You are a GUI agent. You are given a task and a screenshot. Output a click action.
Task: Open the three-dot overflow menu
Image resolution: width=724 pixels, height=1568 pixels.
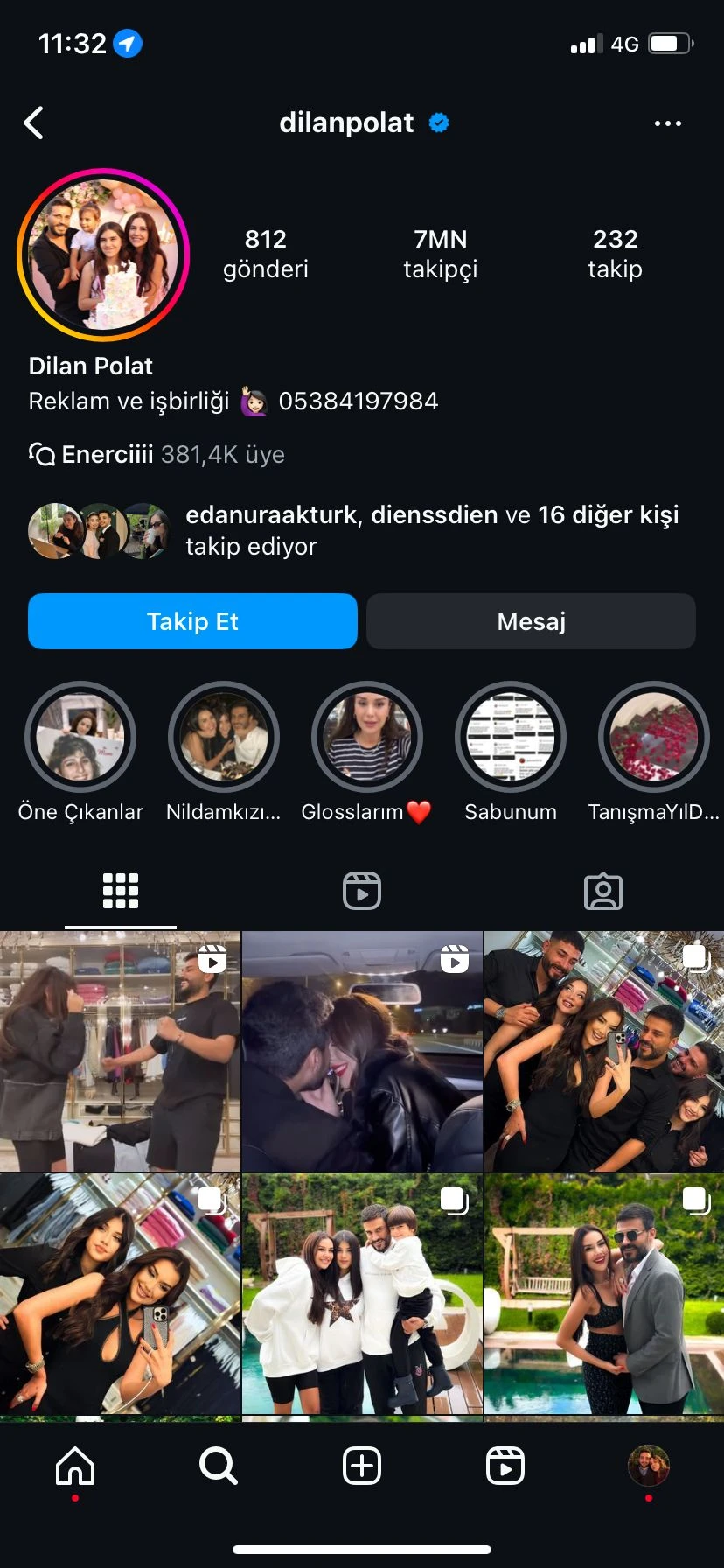(667, 123)
